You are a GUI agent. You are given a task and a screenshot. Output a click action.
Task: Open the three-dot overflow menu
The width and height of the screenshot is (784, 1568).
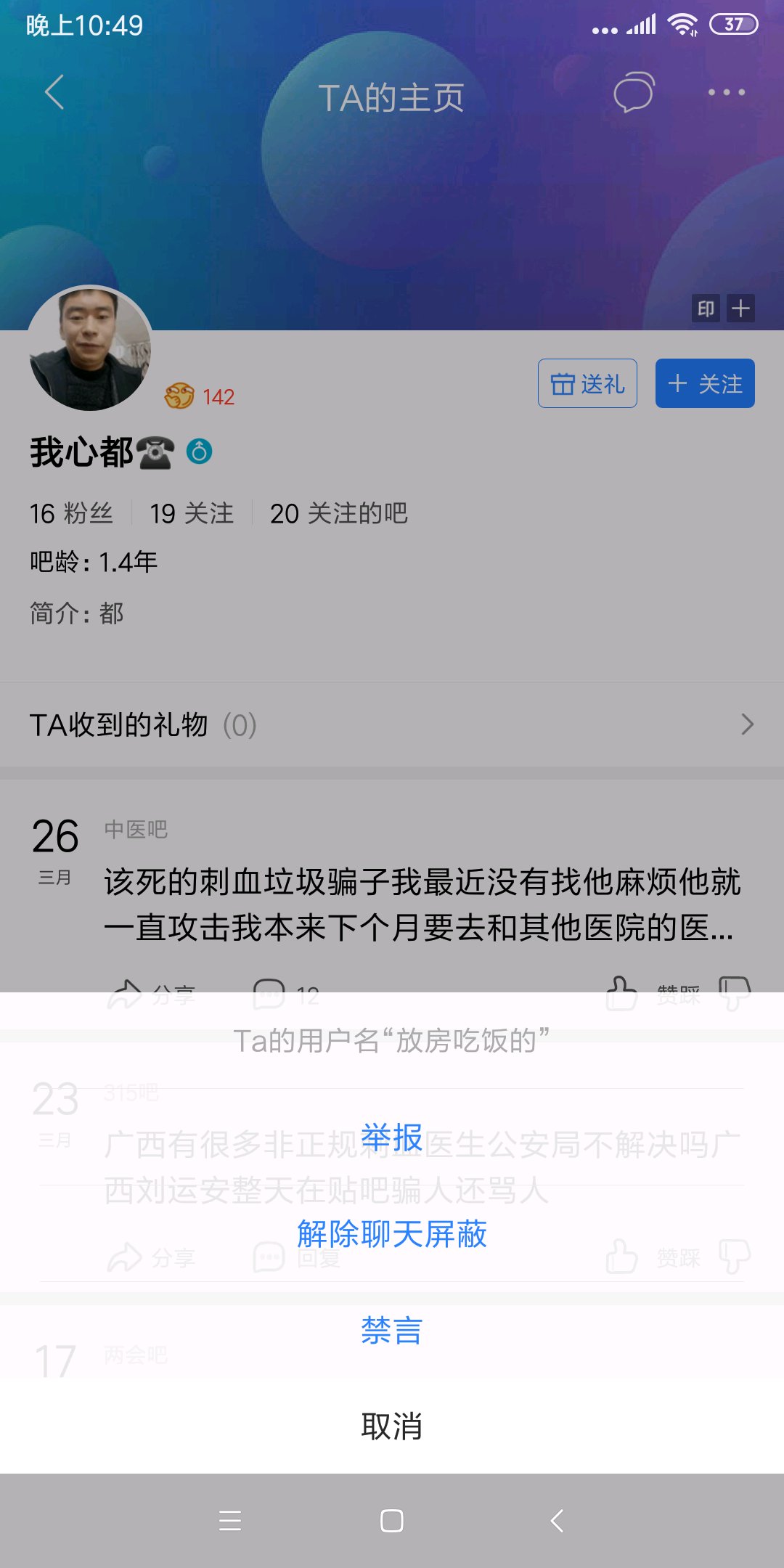[x=726, y=92]
